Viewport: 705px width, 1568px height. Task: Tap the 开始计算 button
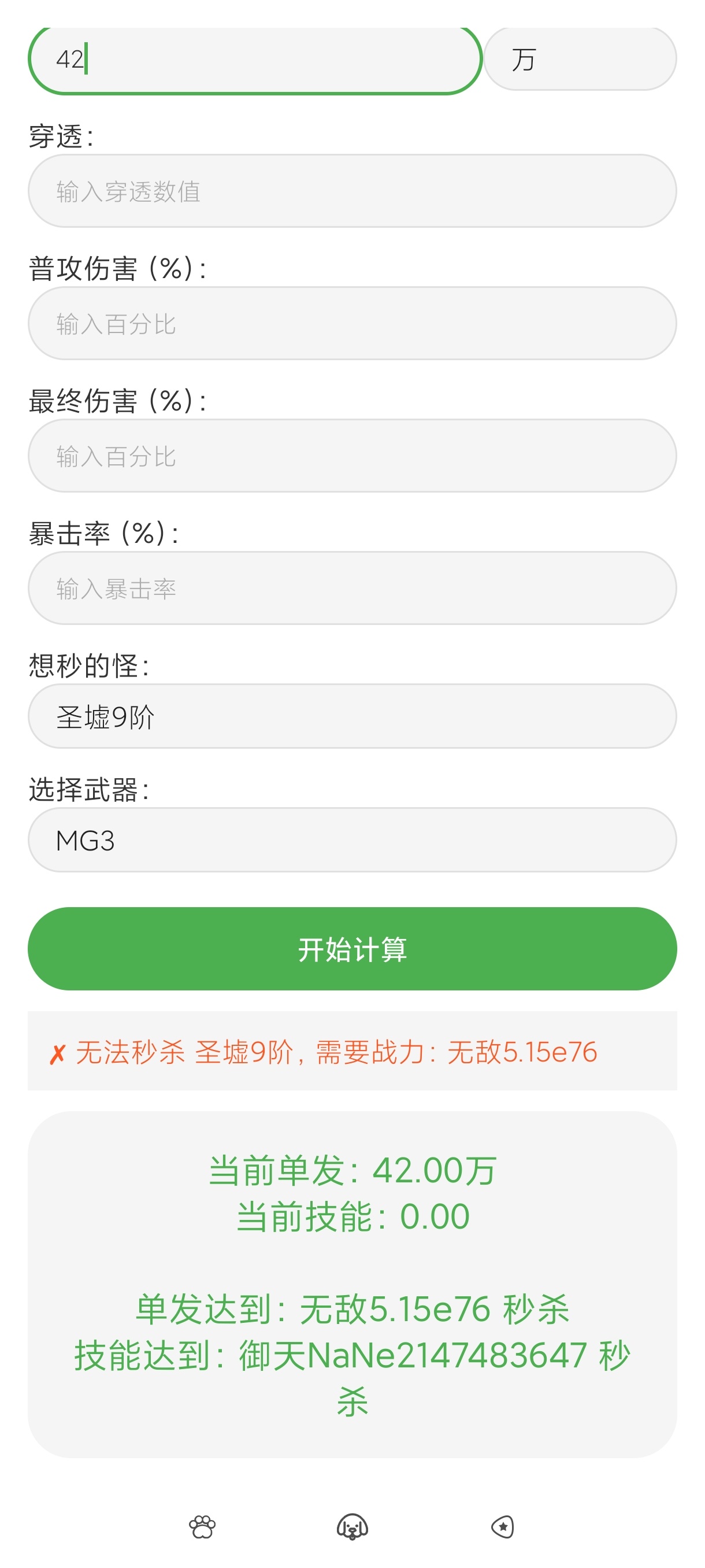pyautogui.click(x=352, y=949)
